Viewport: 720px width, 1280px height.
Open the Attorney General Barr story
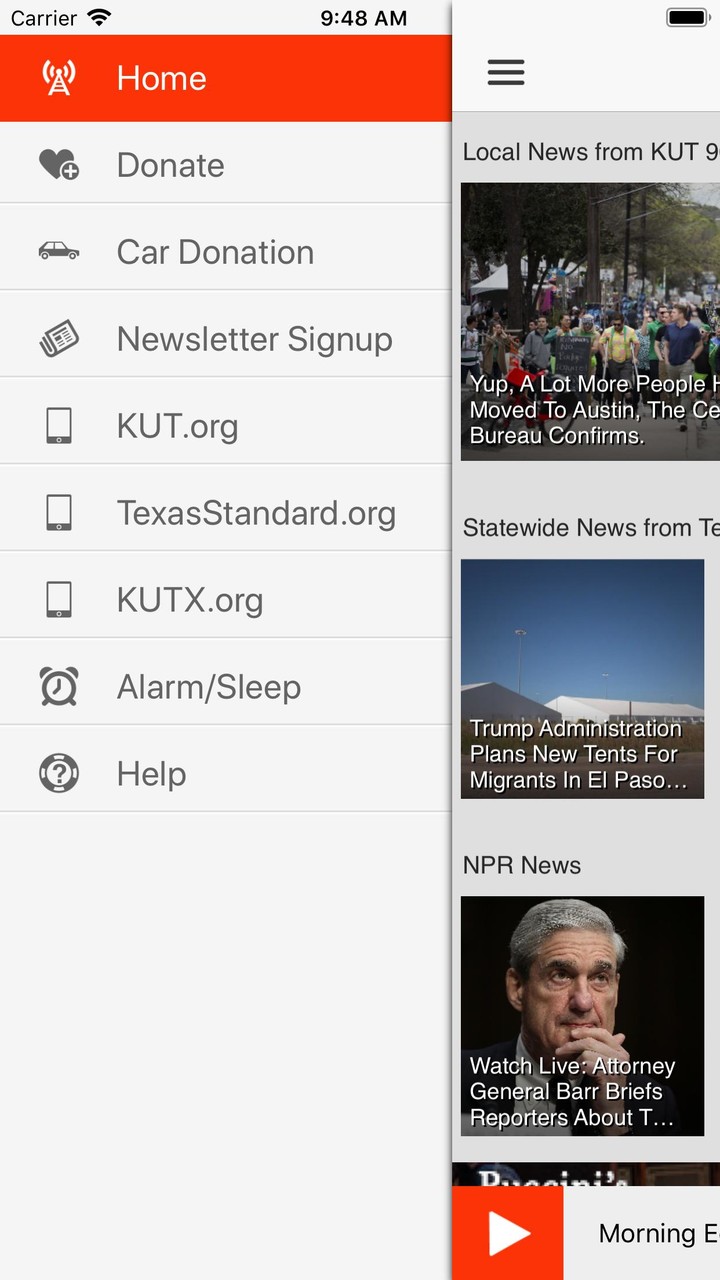coord(582,1016)
